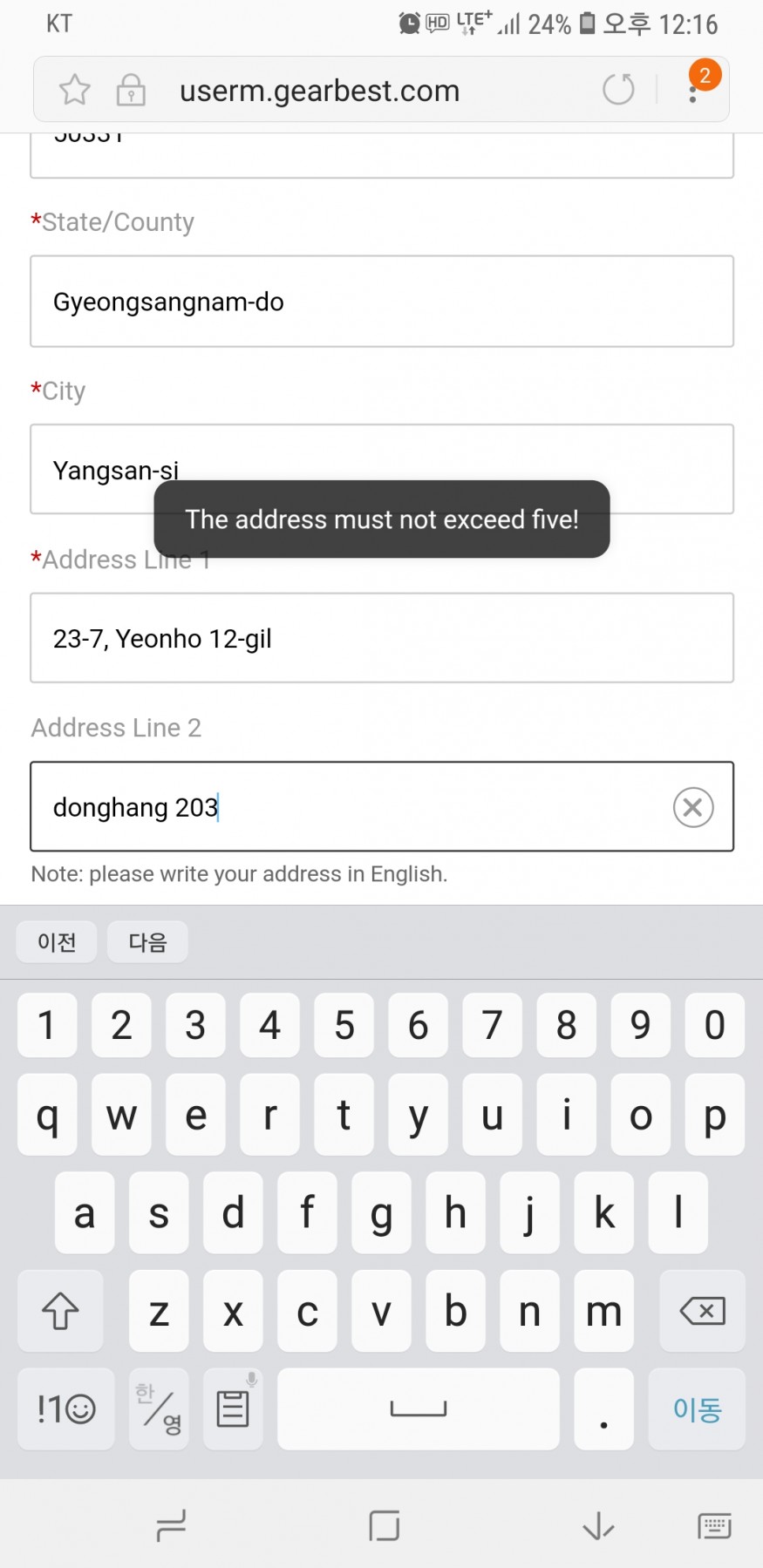Tap the 이동 go key
The width and height of the screenshot is (763, 1568).
tap(697, 1408)
